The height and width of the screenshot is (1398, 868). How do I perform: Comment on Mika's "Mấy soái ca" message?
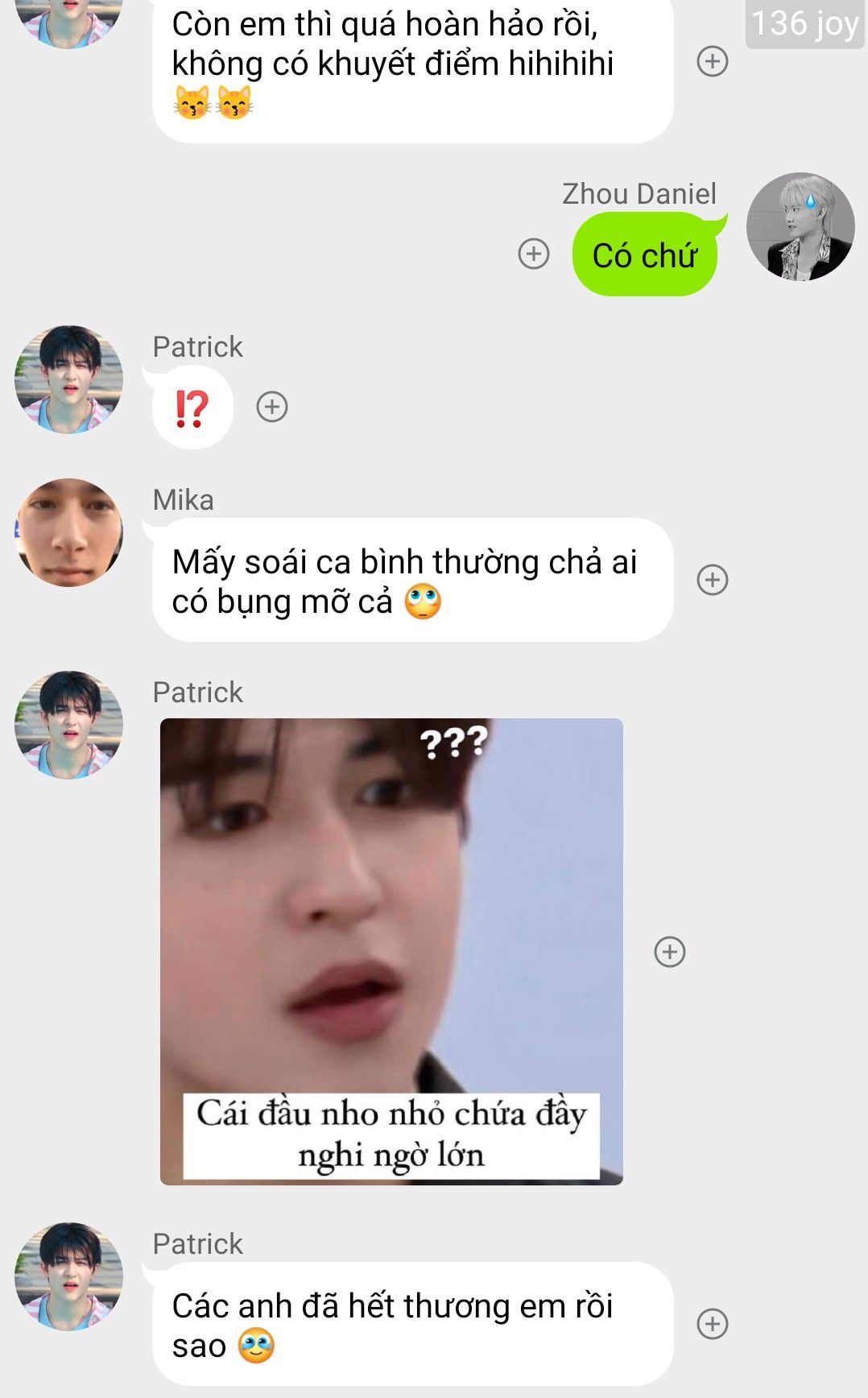(x=712, y=580)
